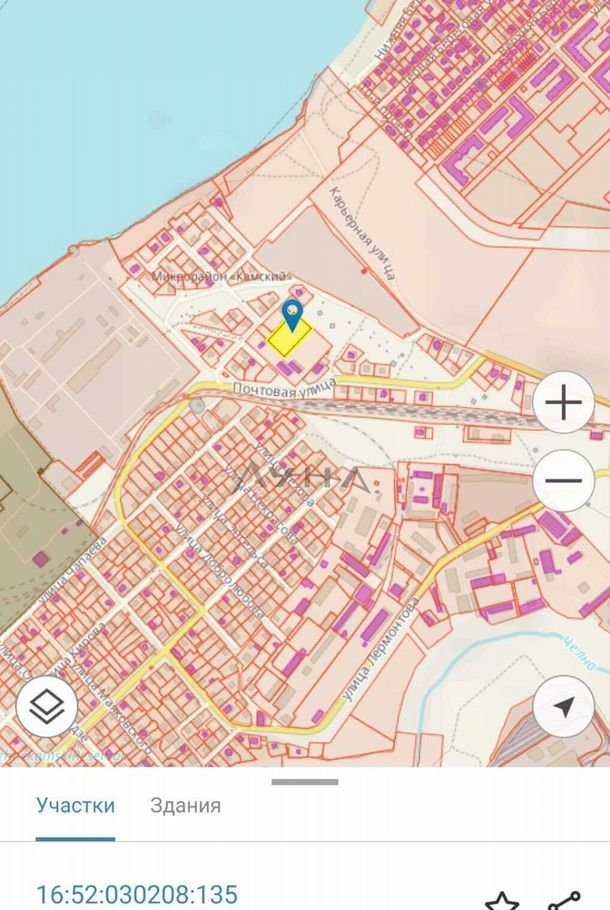Viewport: 610px width, 910px height.
Task: Add the parcel to favorites with the star
Action: click(x=503, y=900)
